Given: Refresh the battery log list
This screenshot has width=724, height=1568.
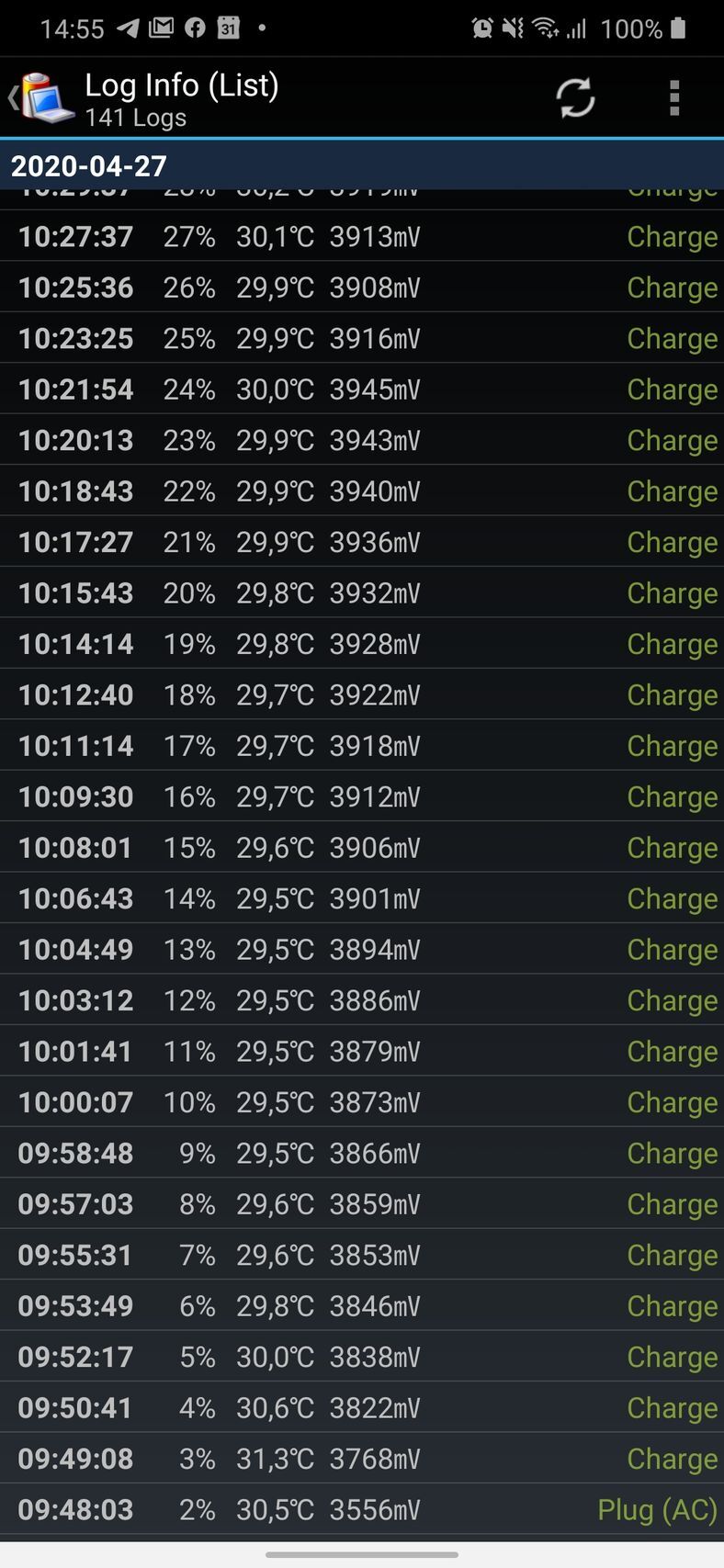Looking at the screenshot, I should point(576,98).
